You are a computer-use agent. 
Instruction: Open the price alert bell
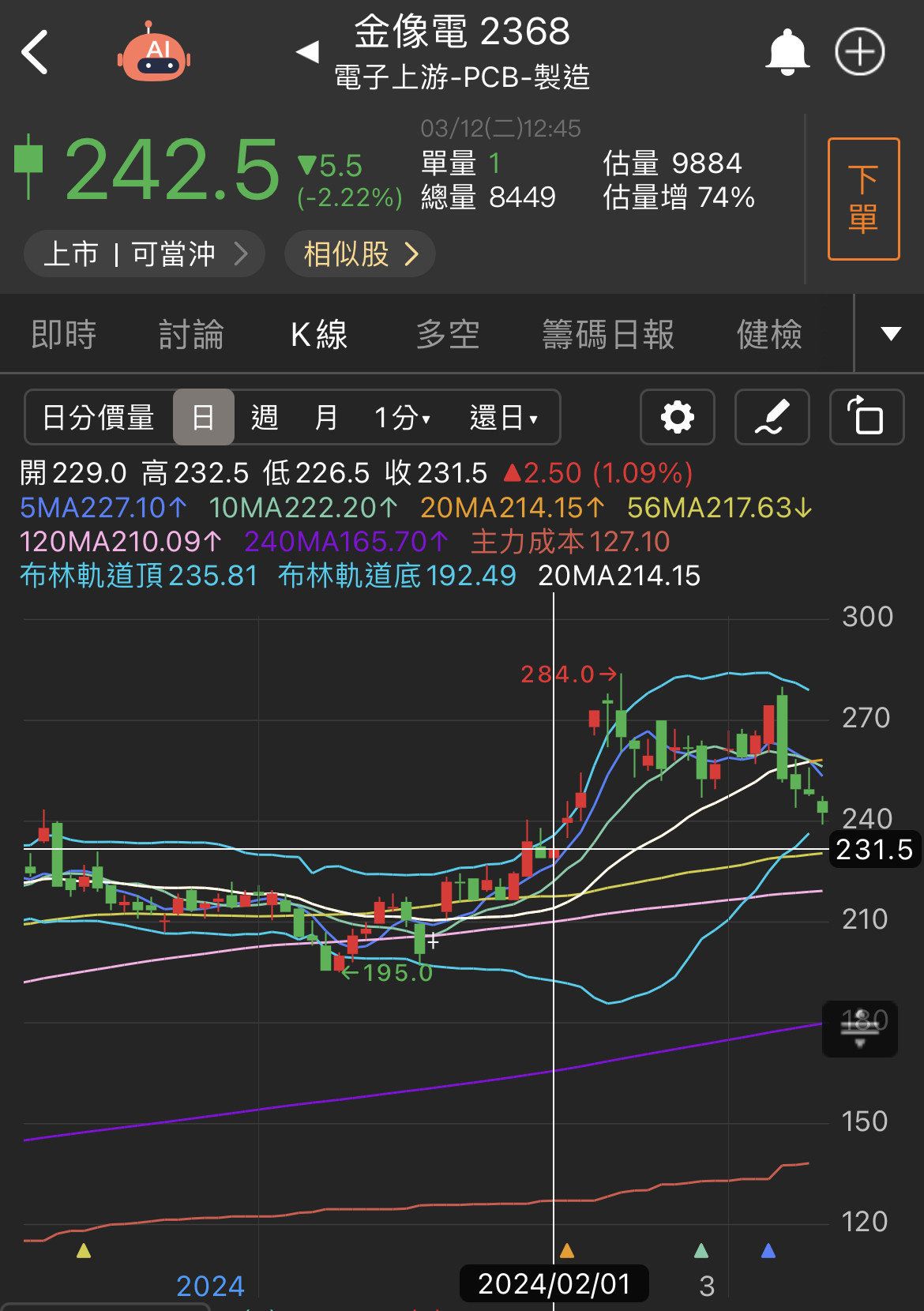point(787,52)
